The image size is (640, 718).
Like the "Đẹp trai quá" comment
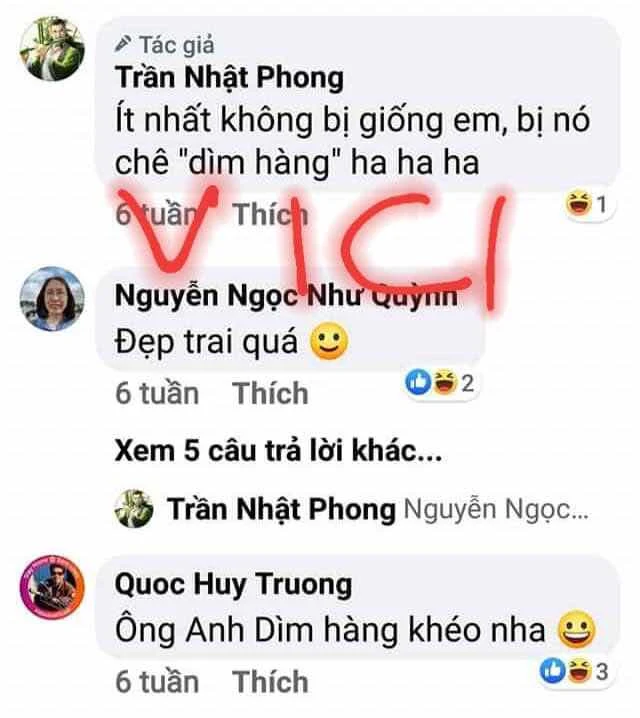[x=270, y=393]
